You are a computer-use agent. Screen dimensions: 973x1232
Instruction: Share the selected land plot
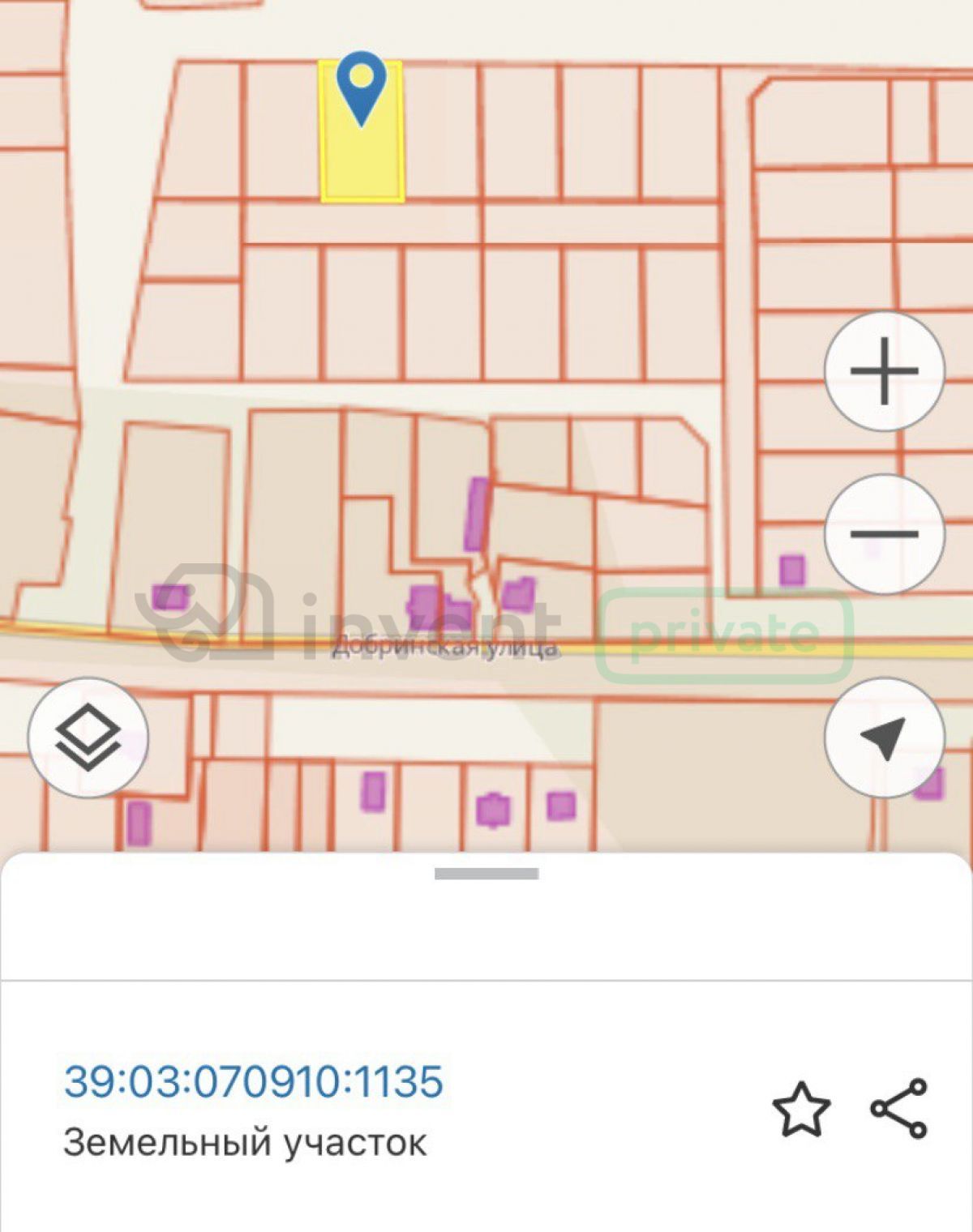[899, 1108]
